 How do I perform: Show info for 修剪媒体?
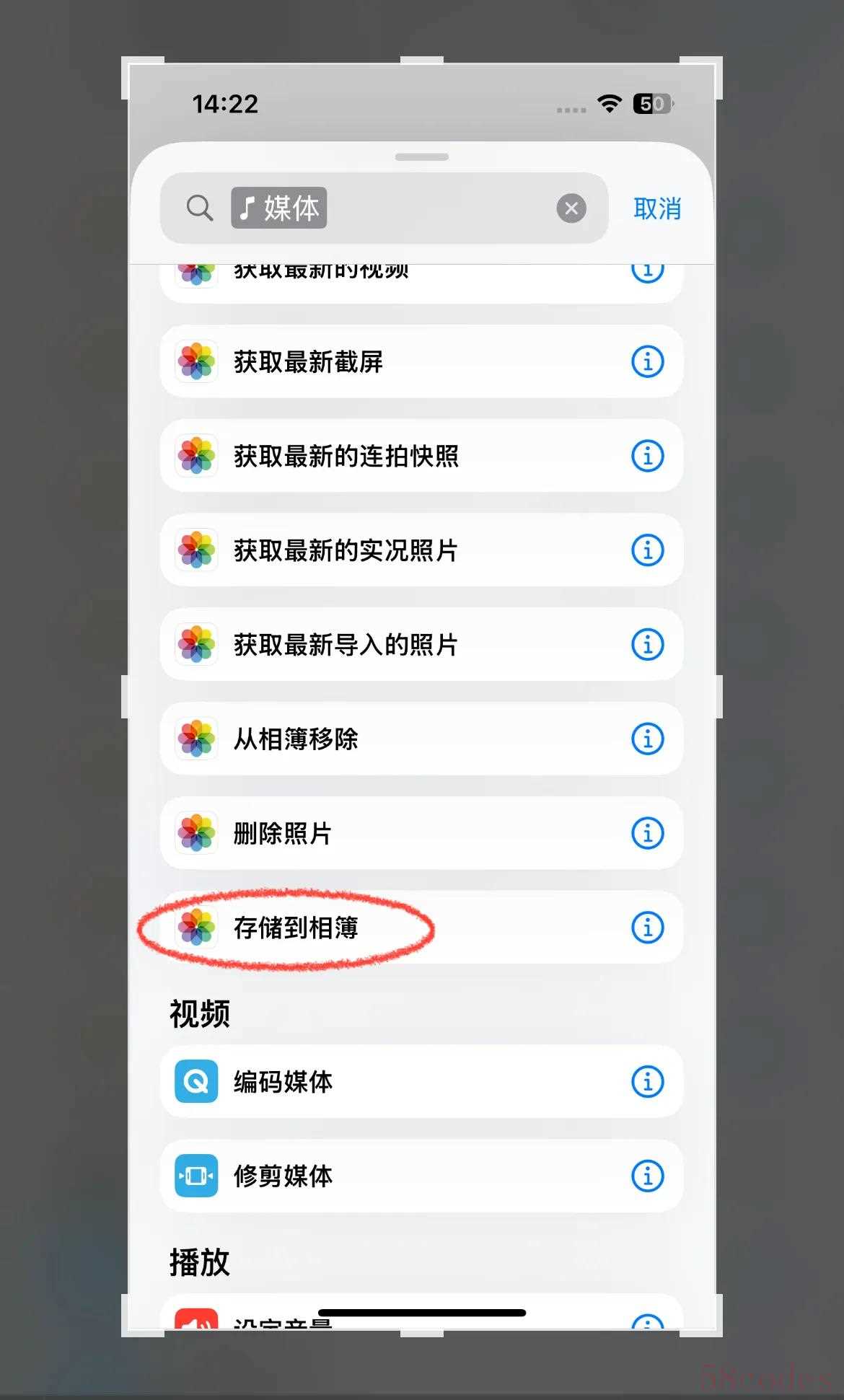click(647, 1176)
